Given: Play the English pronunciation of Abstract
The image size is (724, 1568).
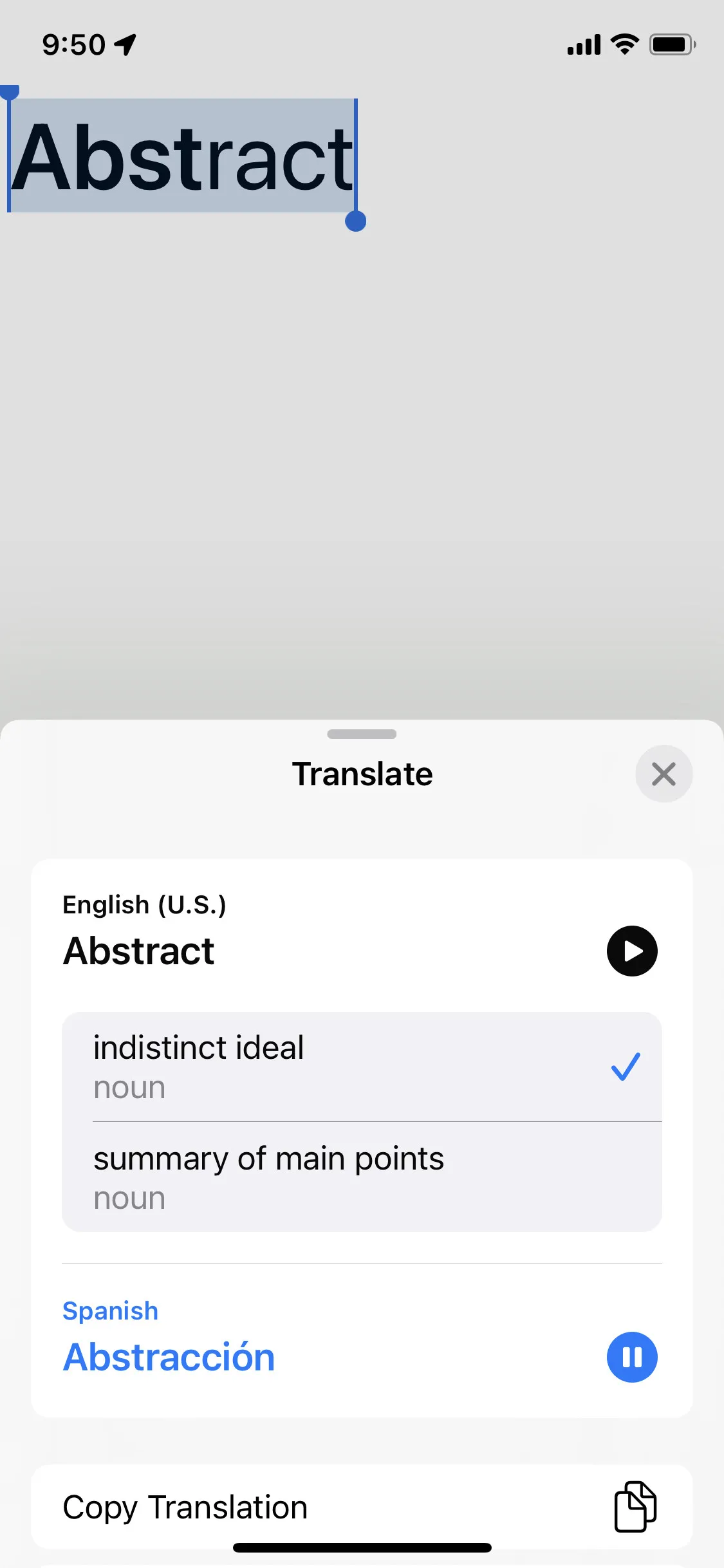Looking at the screenshot, I should click(x=632, y=951).
